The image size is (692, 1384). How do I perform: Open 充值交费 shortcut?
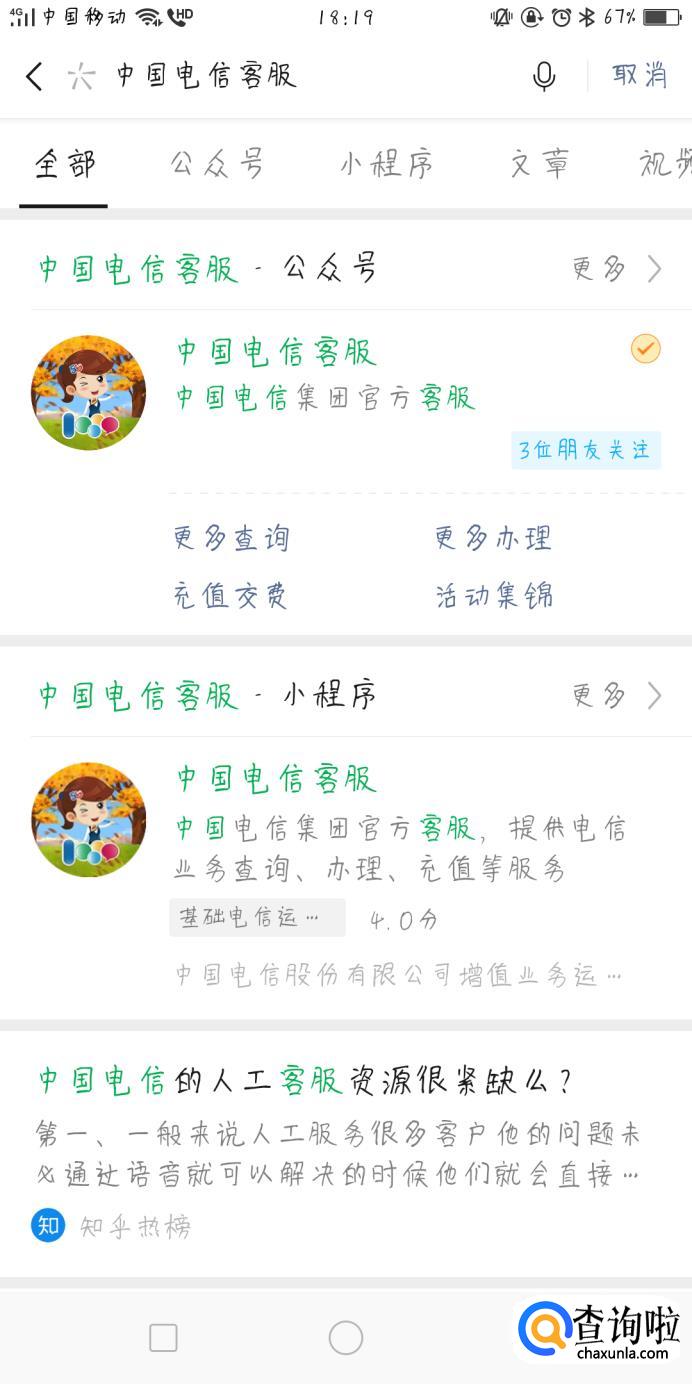(231, 596)
